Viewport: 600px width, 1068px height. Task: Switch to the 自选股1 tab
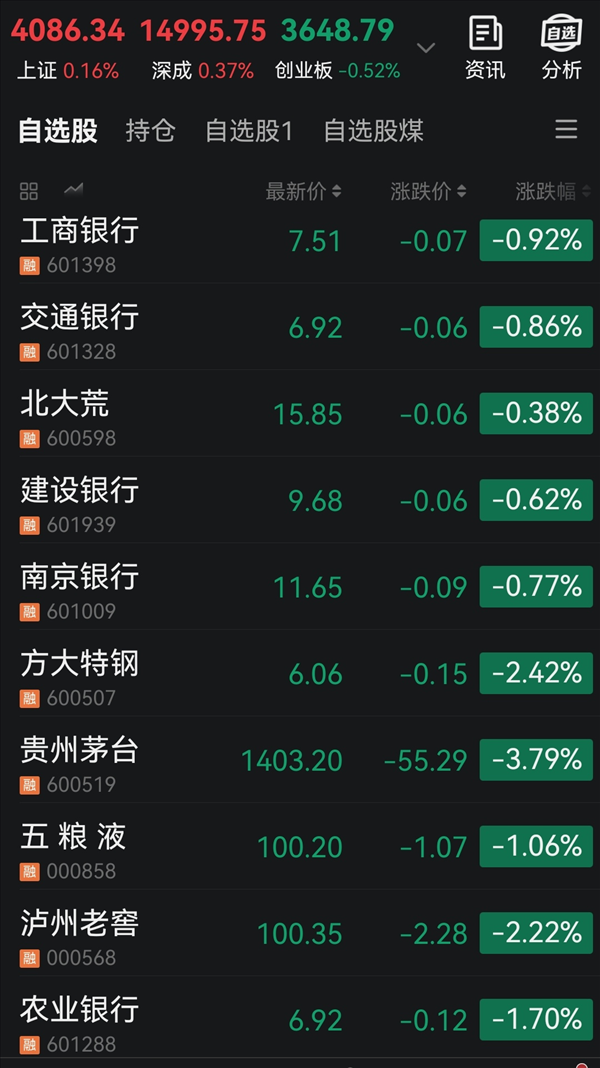(x=249, y=131)
